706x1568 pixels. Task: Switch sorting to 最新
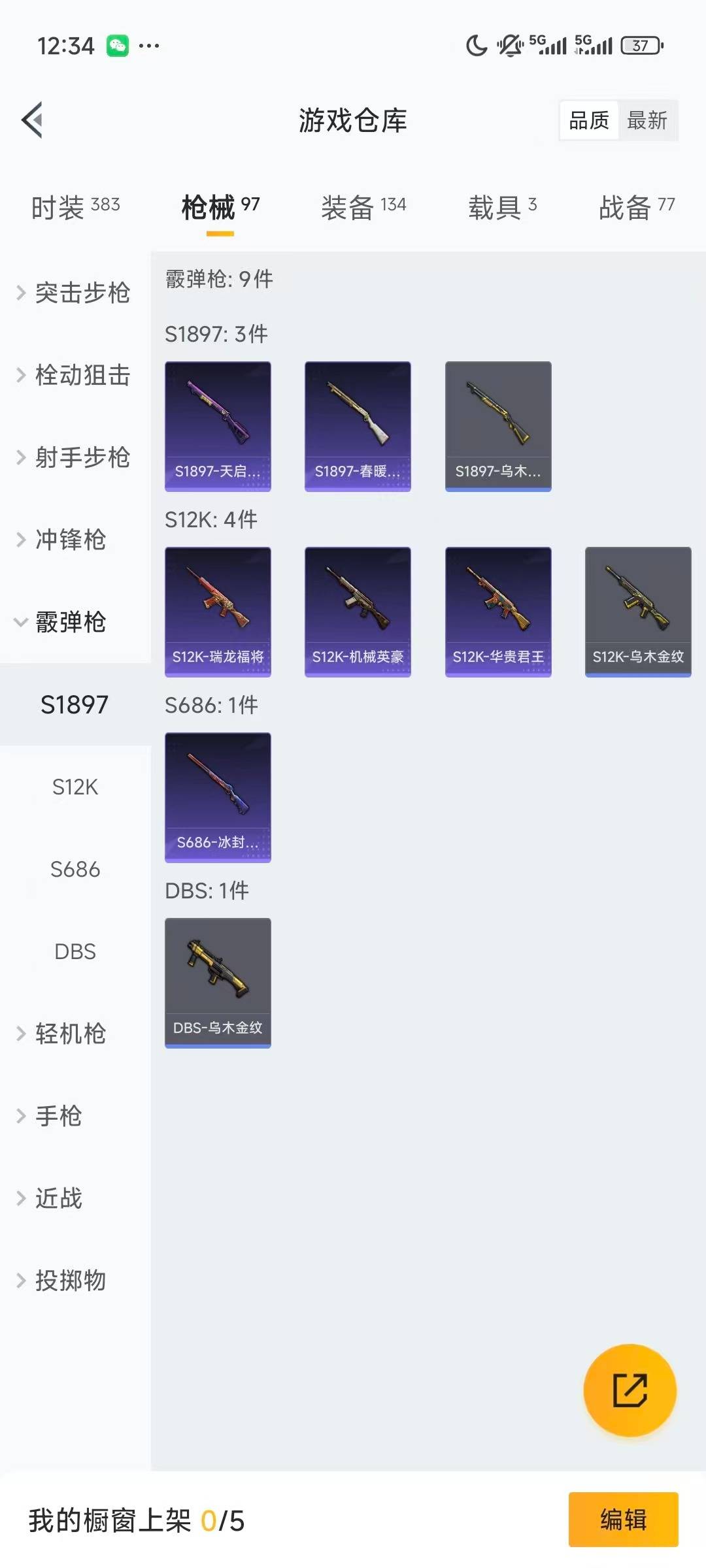pos(648,120)
